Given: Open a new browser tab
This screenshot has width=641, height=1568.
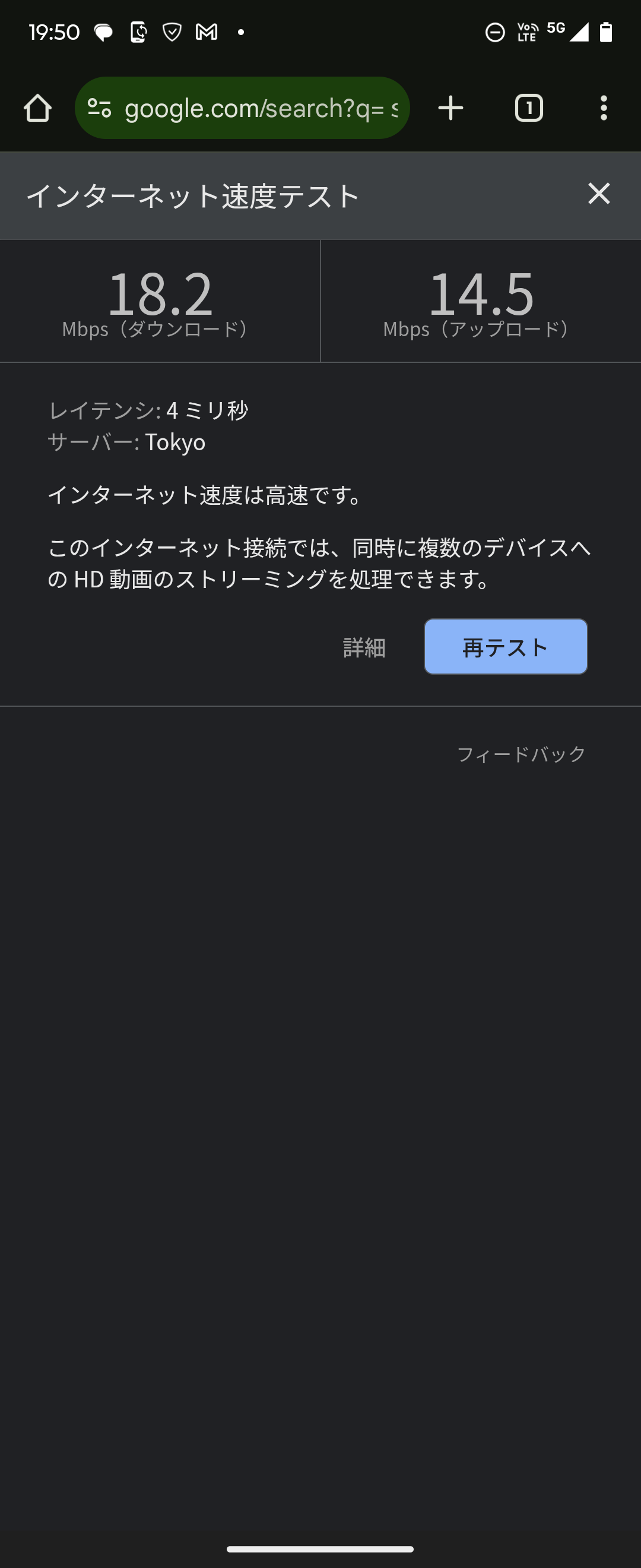Looking at the screenshot, I should tap(450, 108).
